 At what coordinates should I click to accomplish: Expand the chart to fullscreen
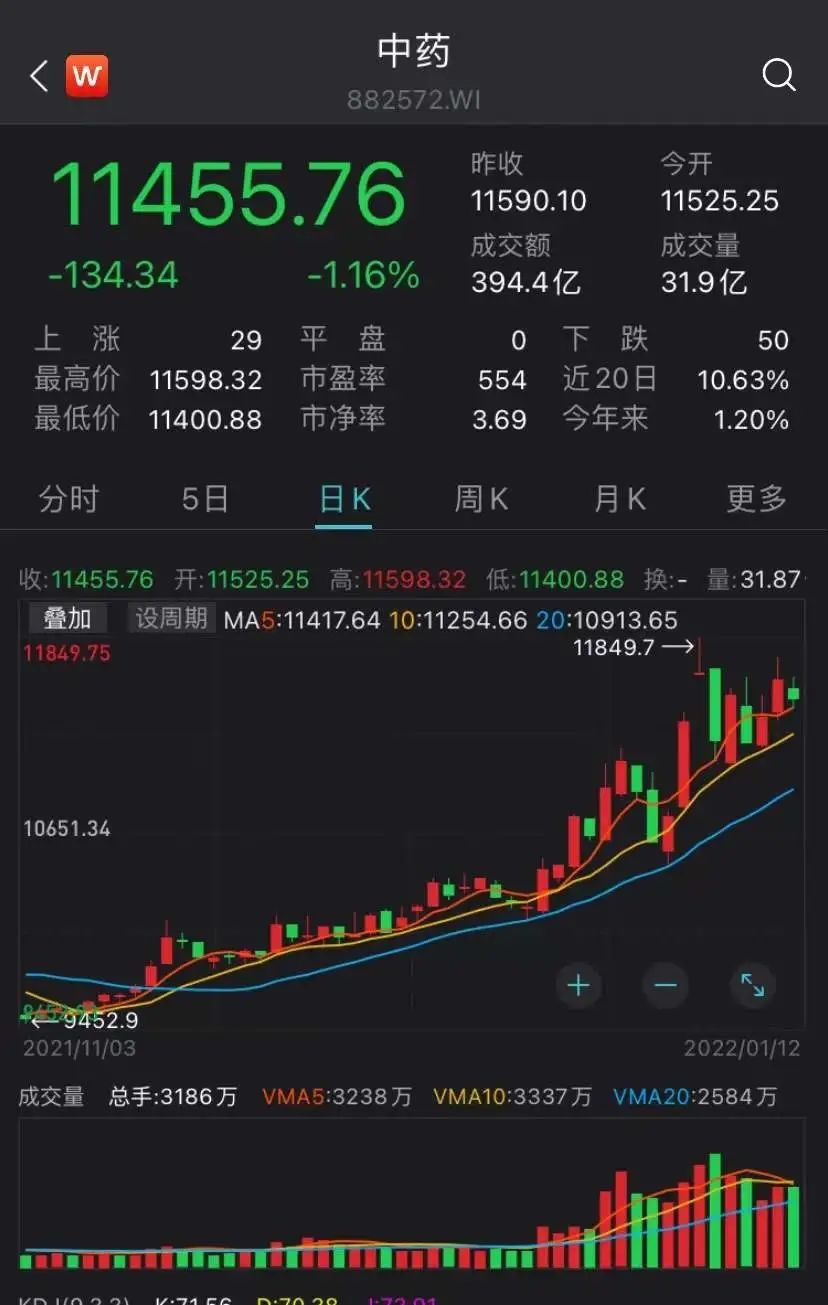click(x=752, y=986)
